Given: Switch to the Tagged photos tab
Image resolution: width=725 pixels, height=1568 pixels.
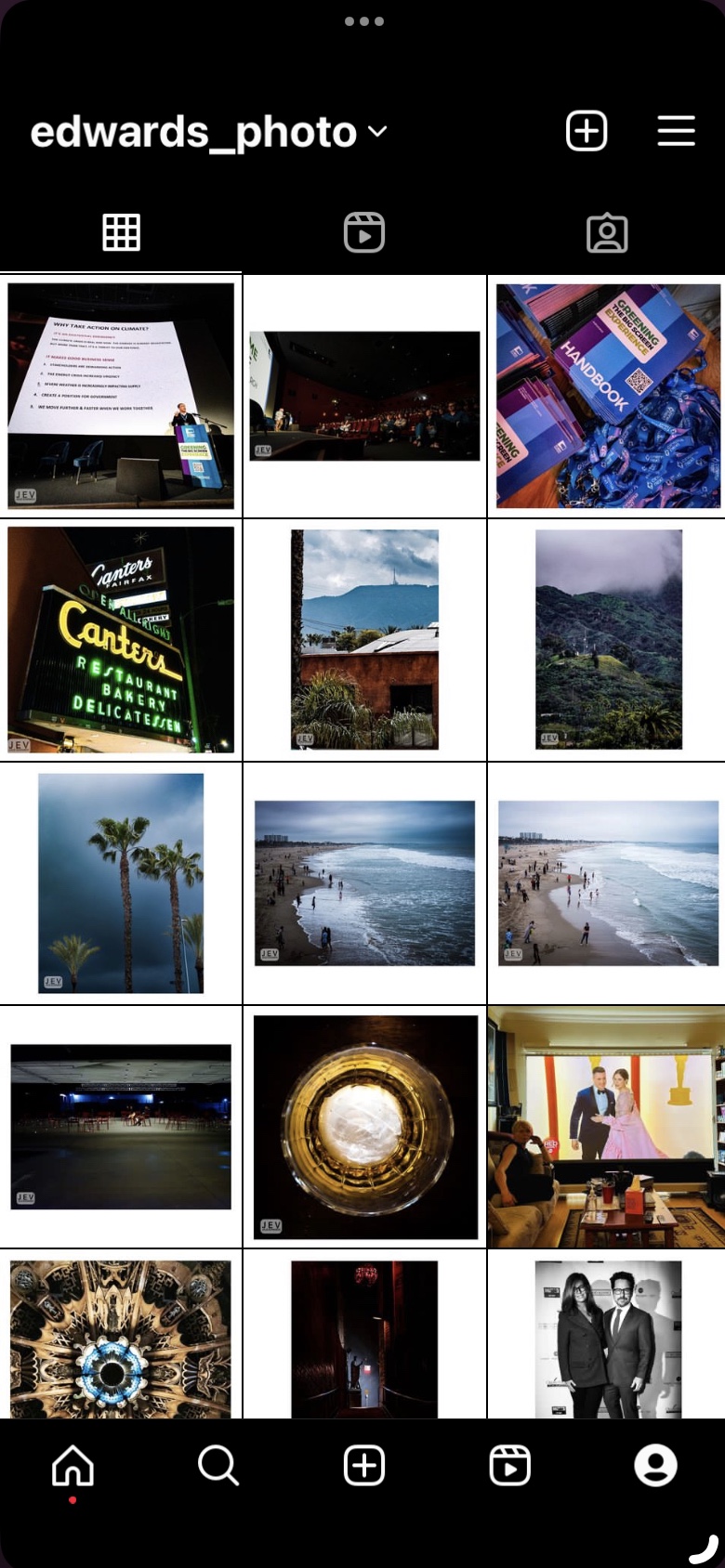Looking at the screenshot, I should coord(607,232).
